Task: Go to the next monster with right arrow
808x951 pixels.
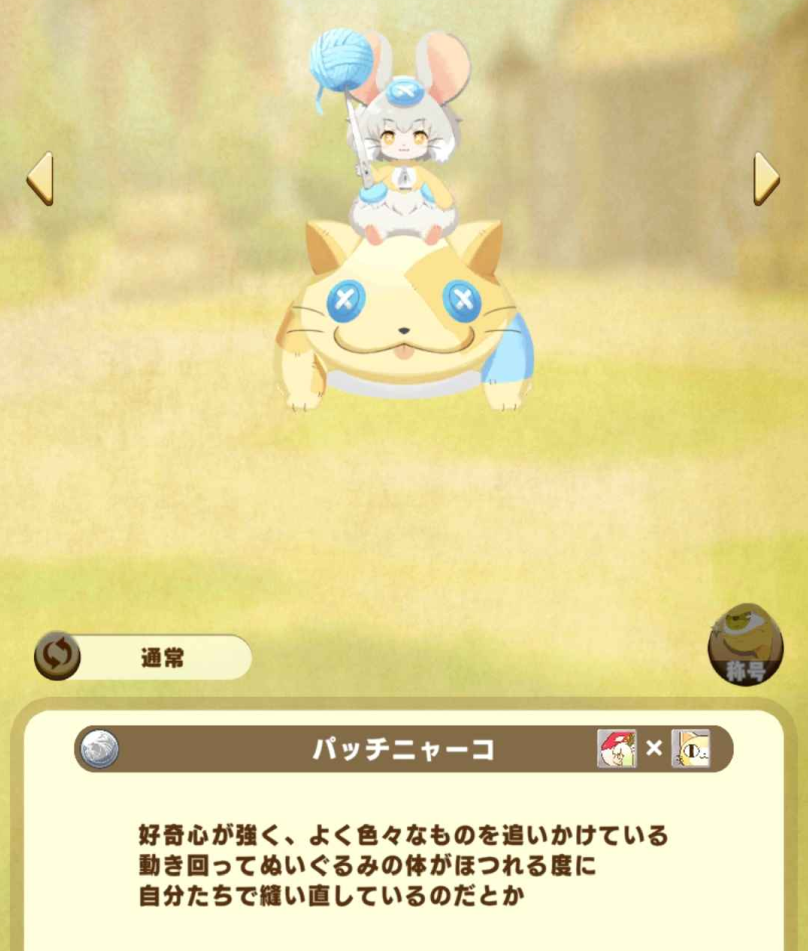Action: click(765, 179)
